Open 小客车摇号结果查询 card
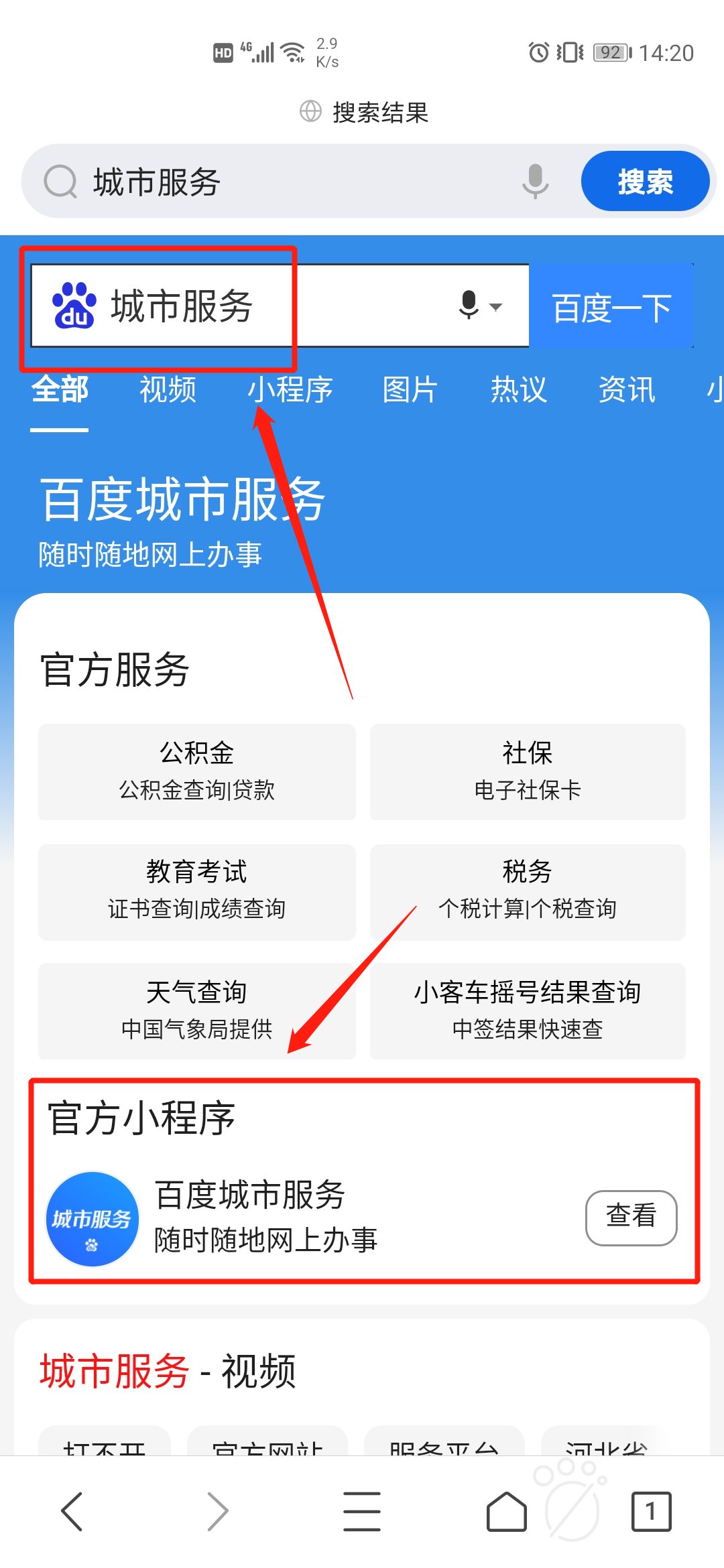The width and height of the screenshot is (724, 1568). click(x=528, y=1010)
